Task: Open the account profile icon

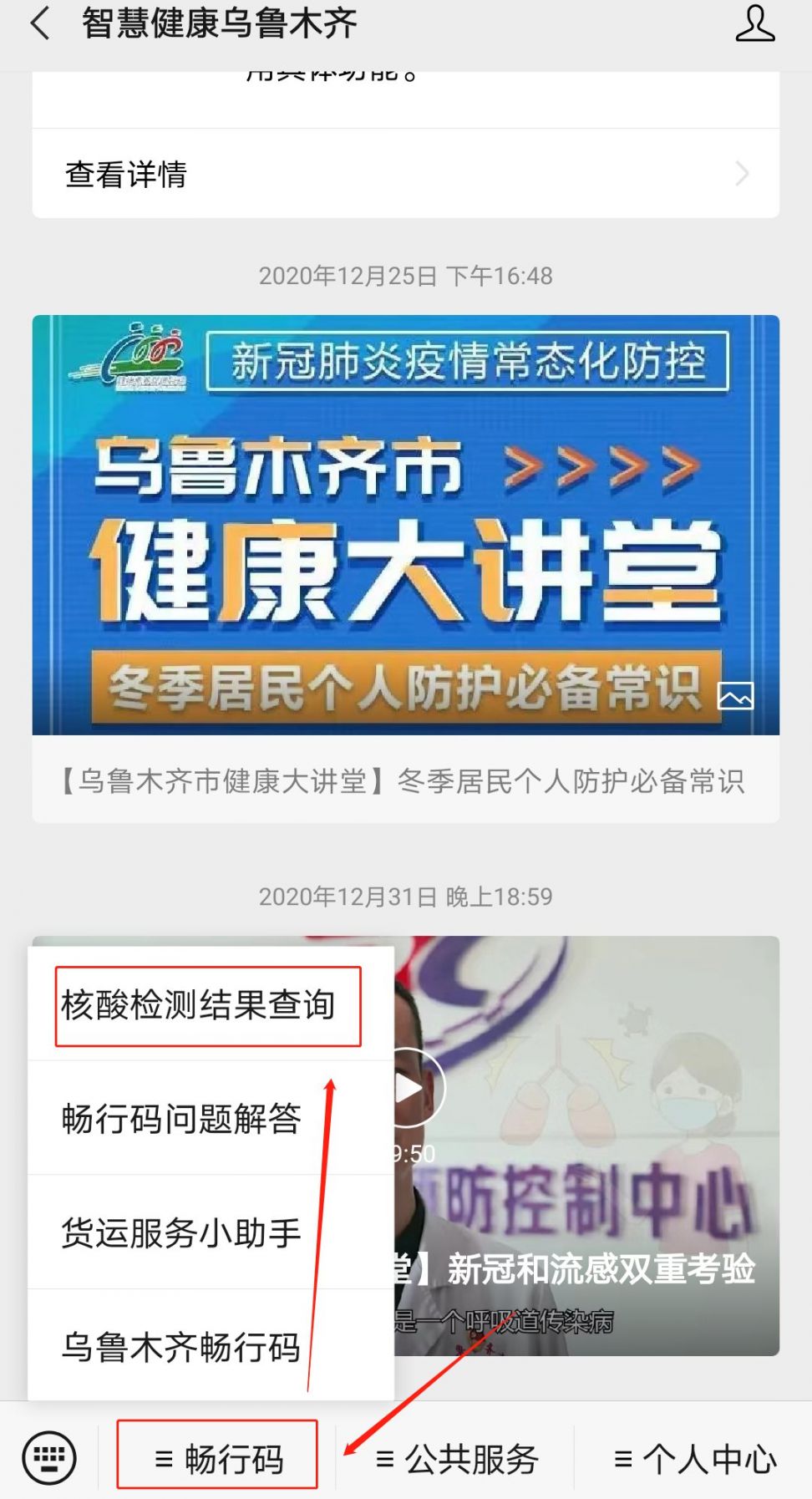Action: click(754, 23)
